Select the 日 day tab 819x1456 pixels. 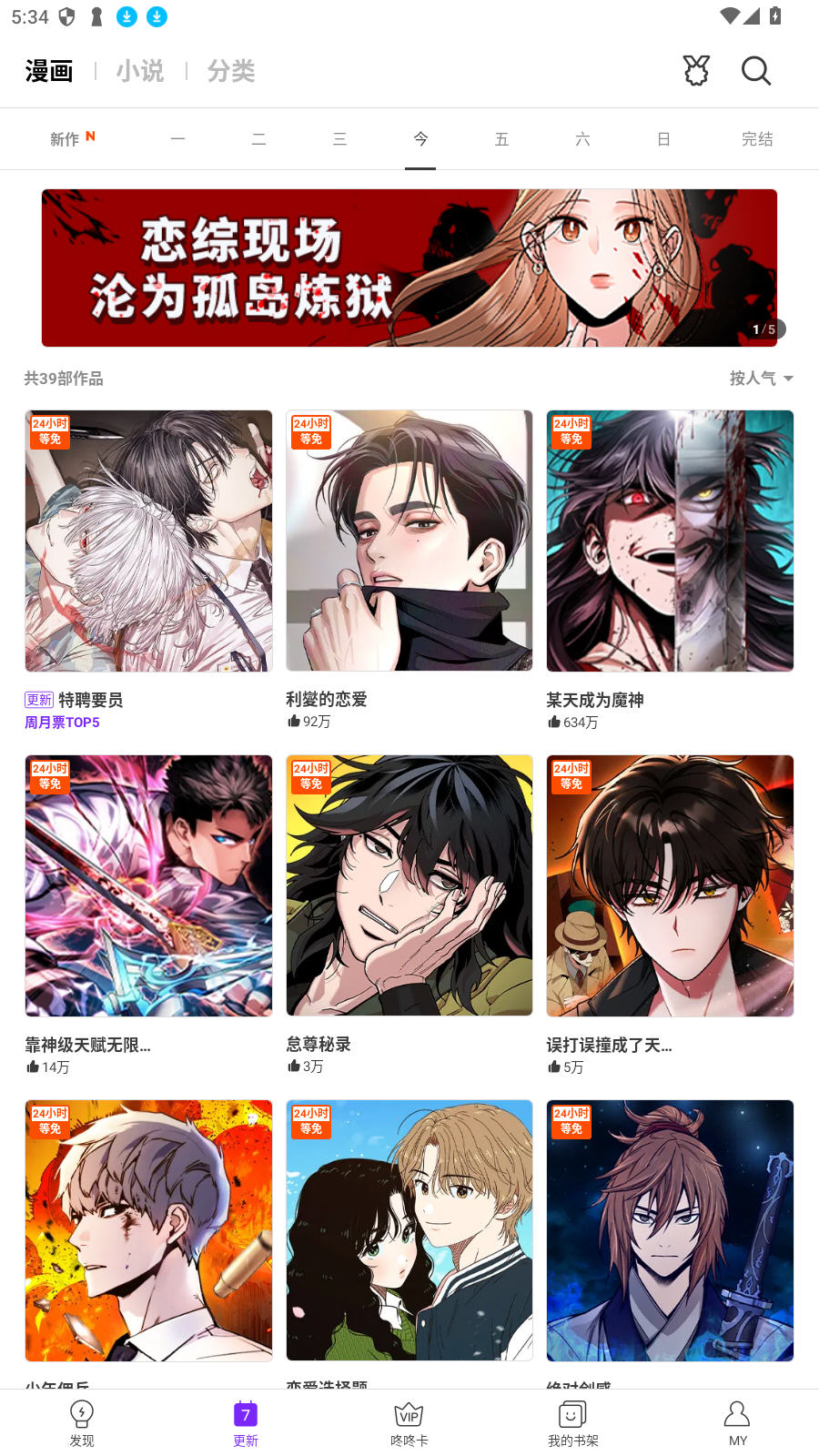pos(663,138)
